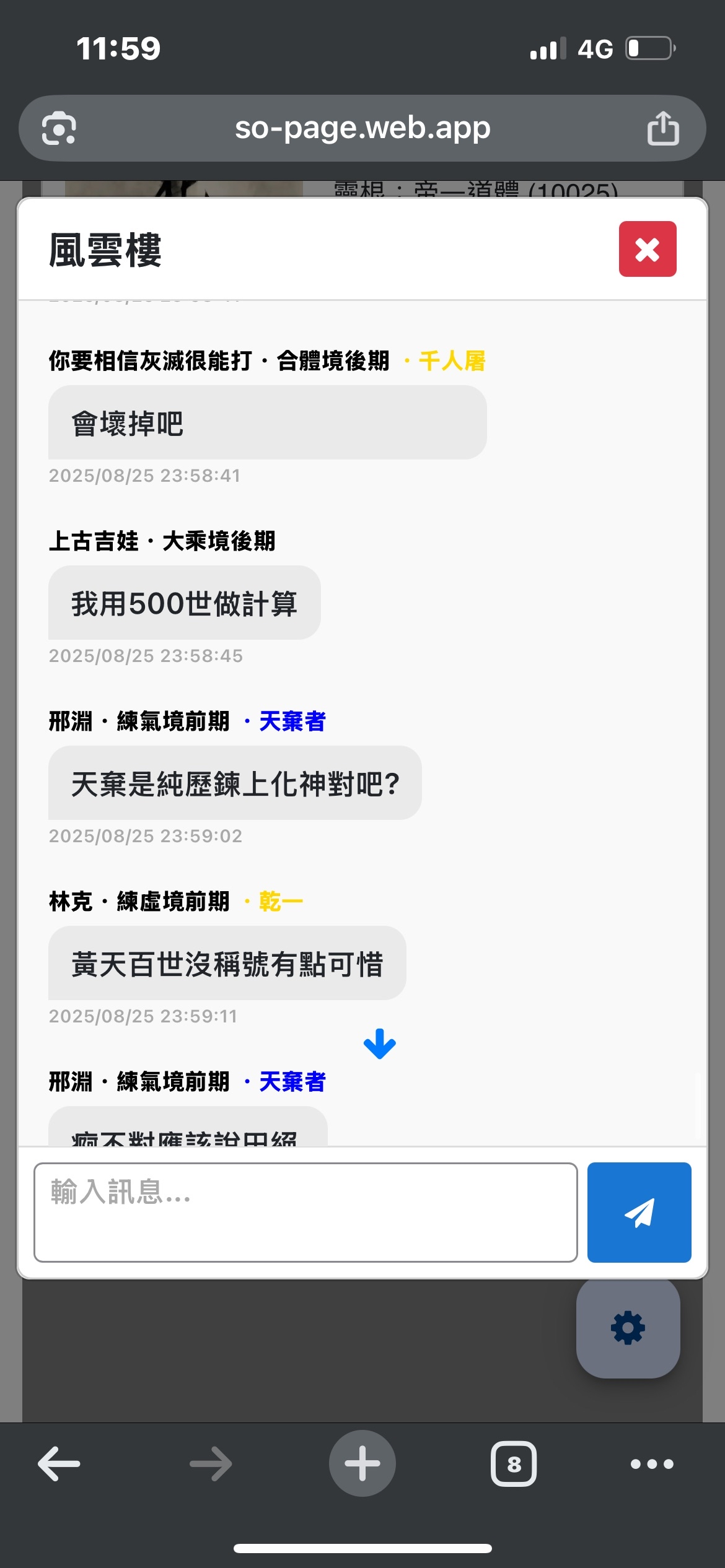Open the gear settings button
Image resolution: width=725 pixels, height=1568 pixels.
pos(628,1328)
